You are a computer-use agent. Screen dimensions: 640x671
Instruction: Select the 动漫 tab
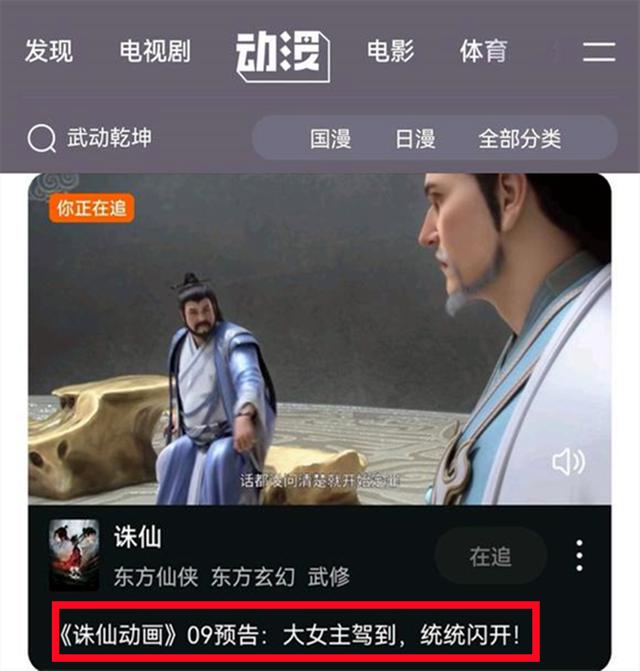pos(283,53)
